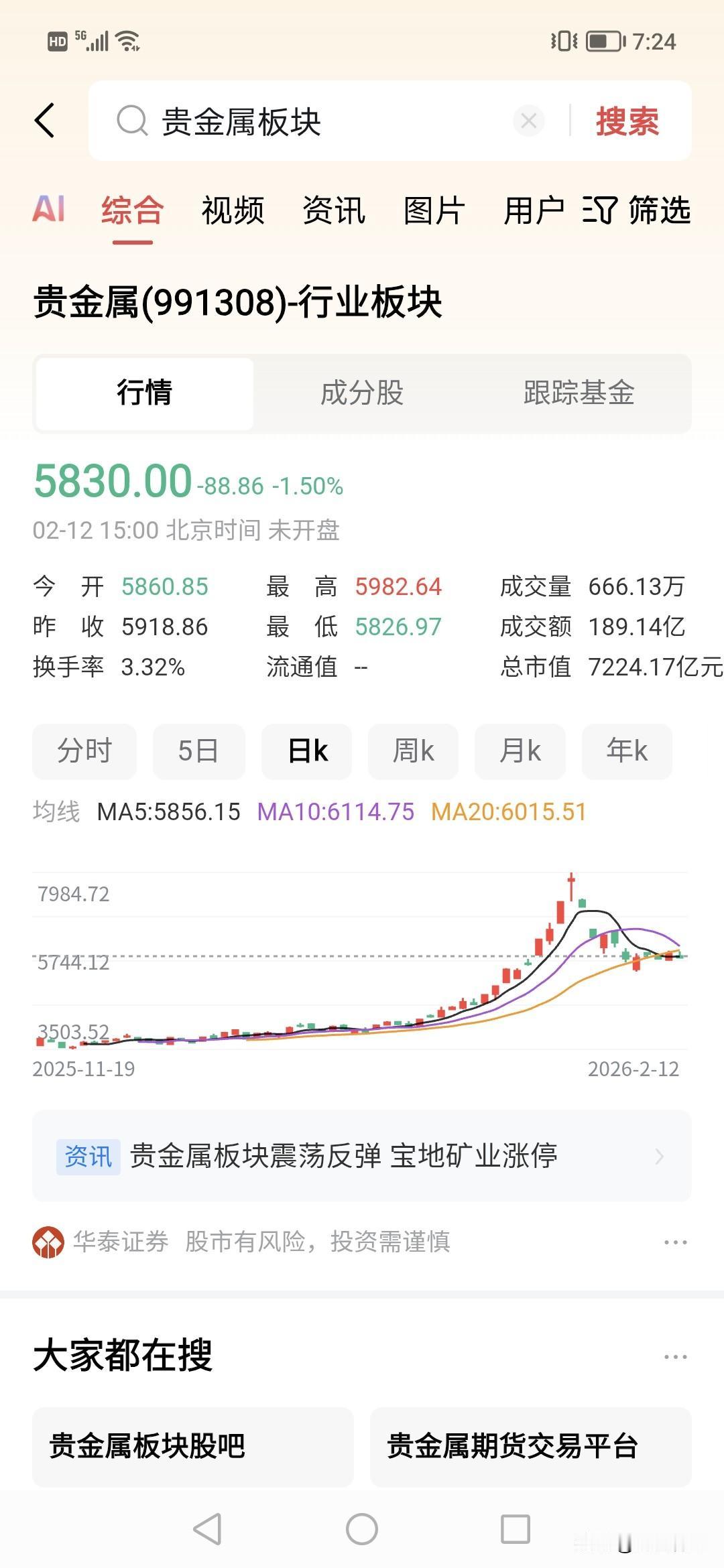Clear the search text with the X
The image size is (724, 1568).
528,121
